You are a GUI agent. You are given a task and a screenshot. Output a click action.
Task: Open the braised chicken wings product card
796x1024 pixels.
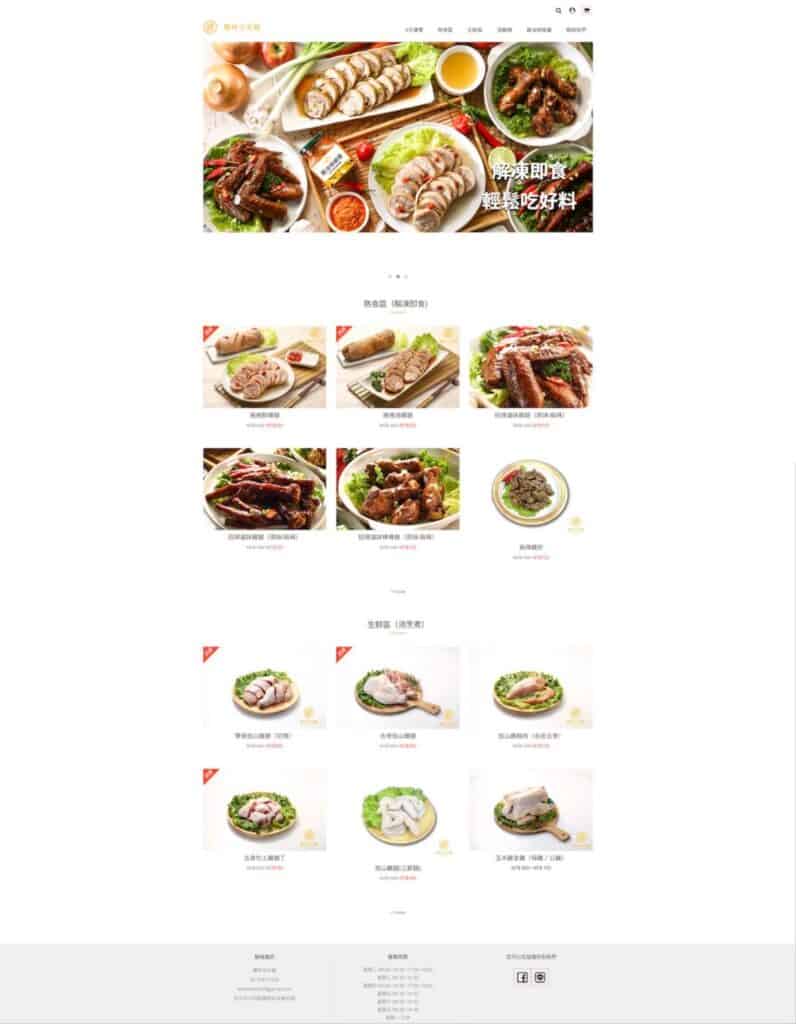click(530, 367)
